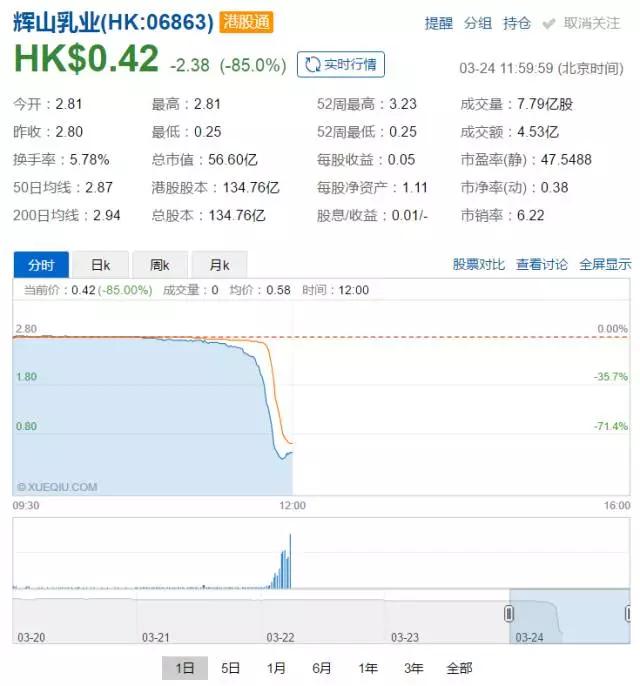Viewport: 640px width, 686px height.
Task: Select the 5日 time range
Action: (x=231, y=668)
